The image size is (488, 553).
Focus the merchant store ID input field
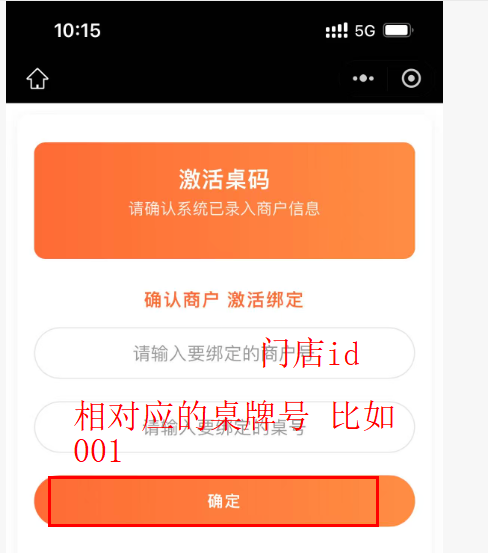pos(225,353)
